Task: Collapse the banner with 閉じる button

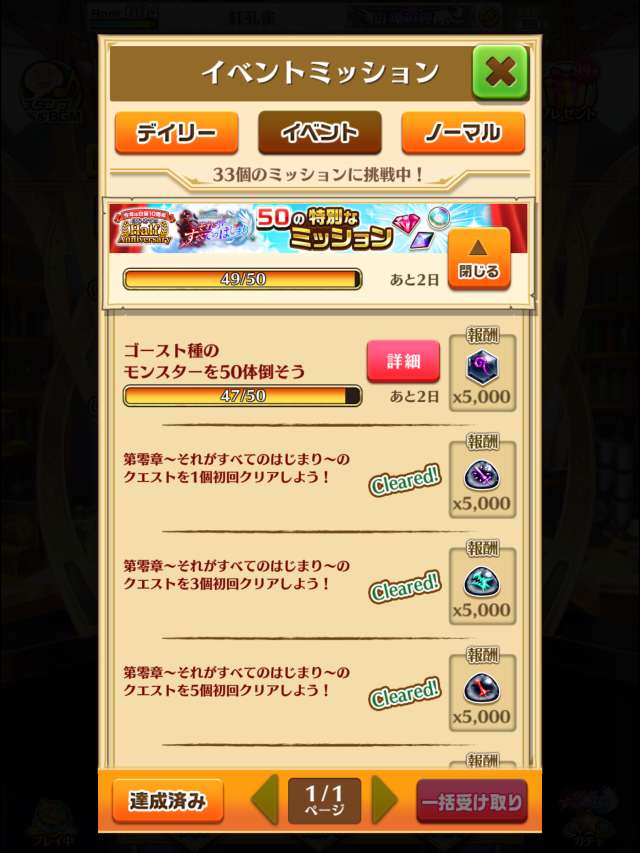Action: point(479,259)
